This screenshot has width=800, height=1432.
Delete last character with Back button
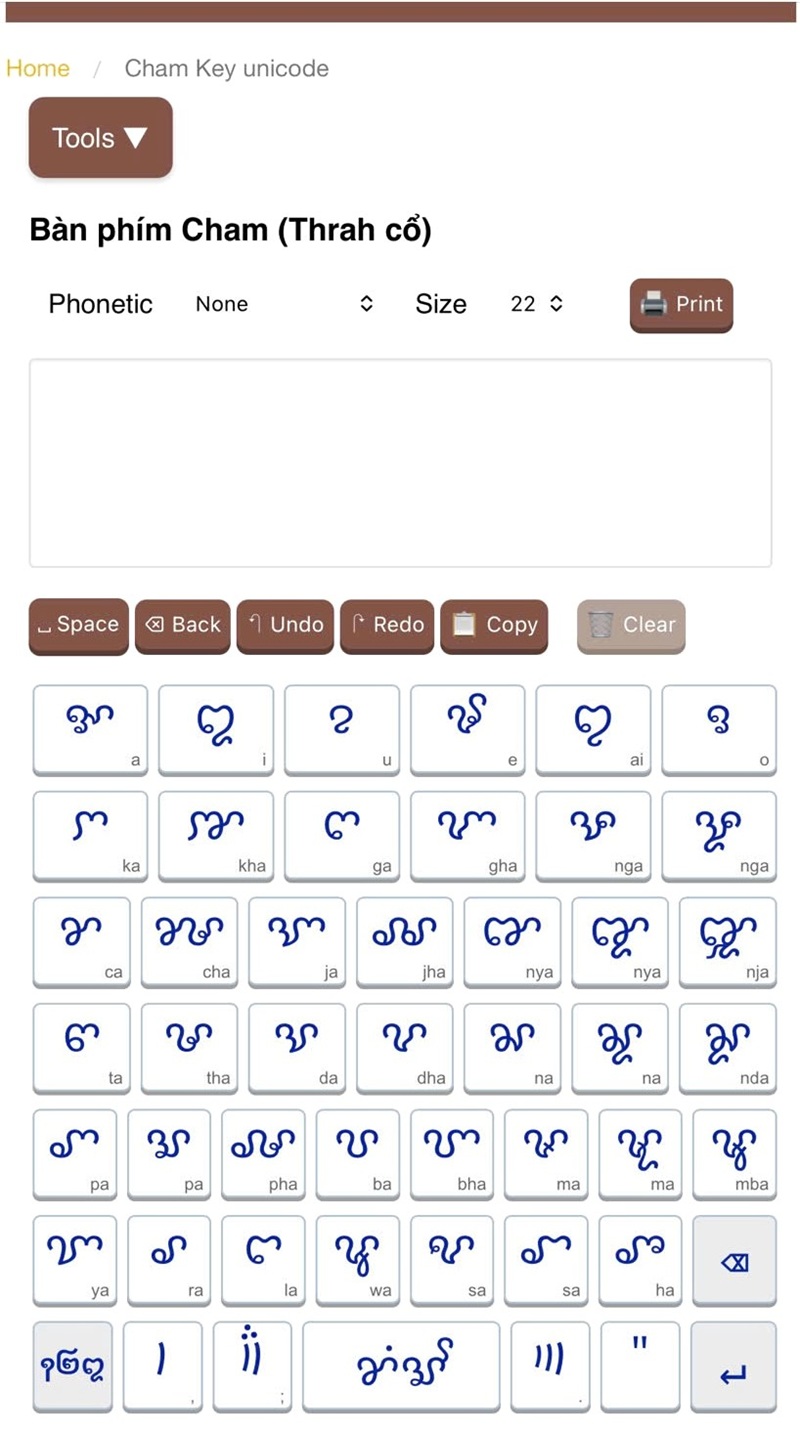click(x=183, y=625)
